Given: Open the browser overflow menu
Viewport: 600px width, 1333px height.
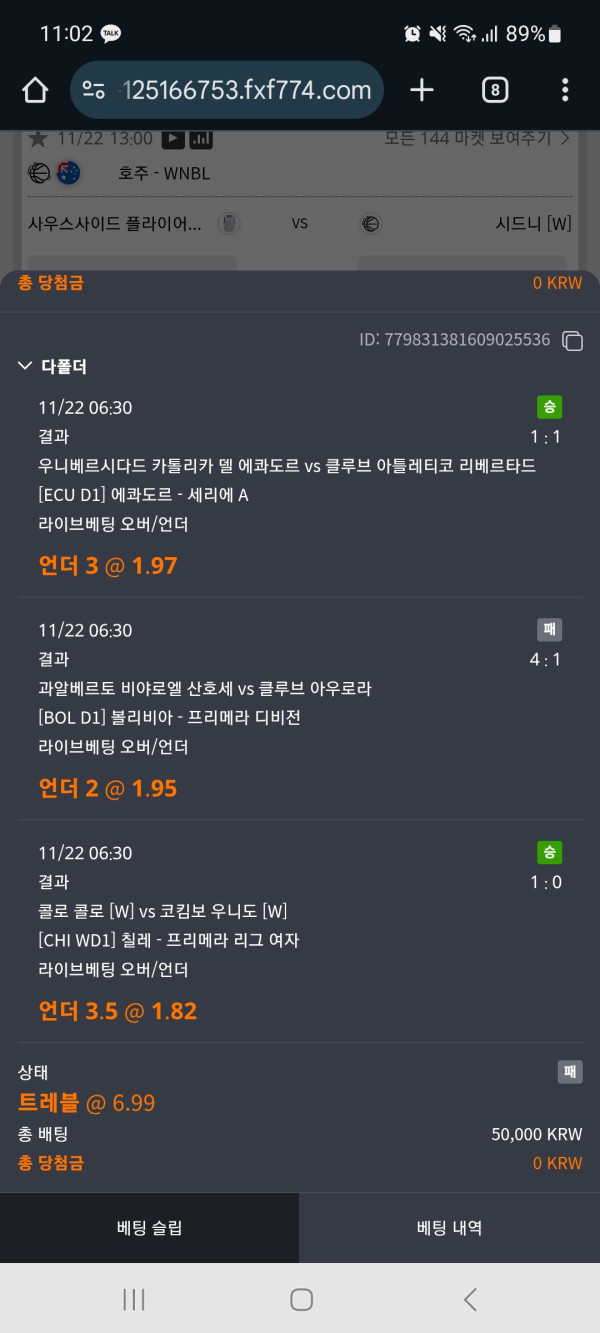Looking at the screenshot, I should [565, 91].
